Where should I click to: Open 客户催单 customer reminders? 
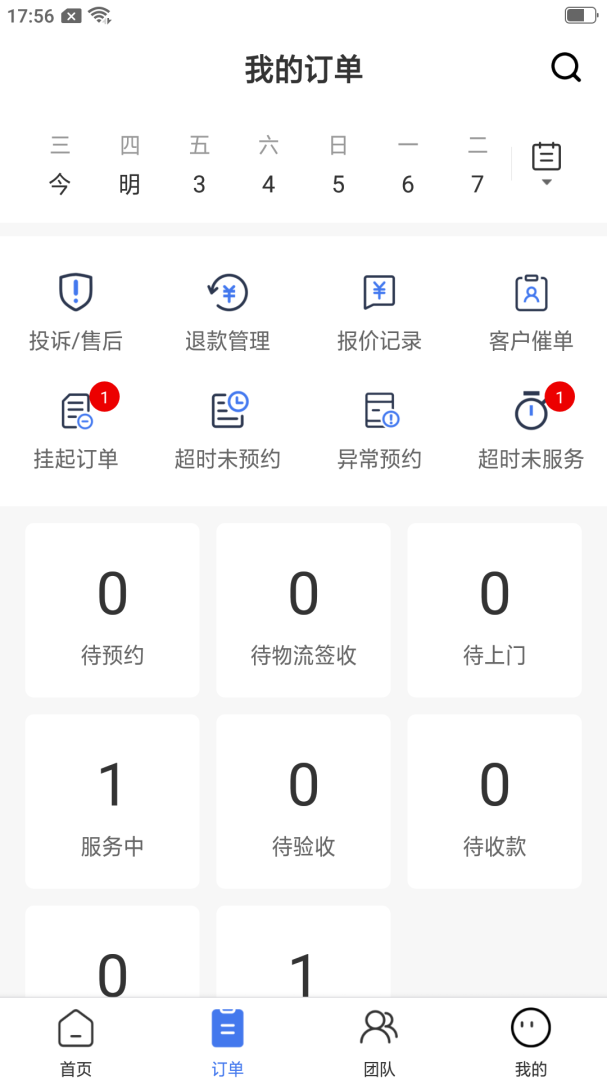click(531, 312)
